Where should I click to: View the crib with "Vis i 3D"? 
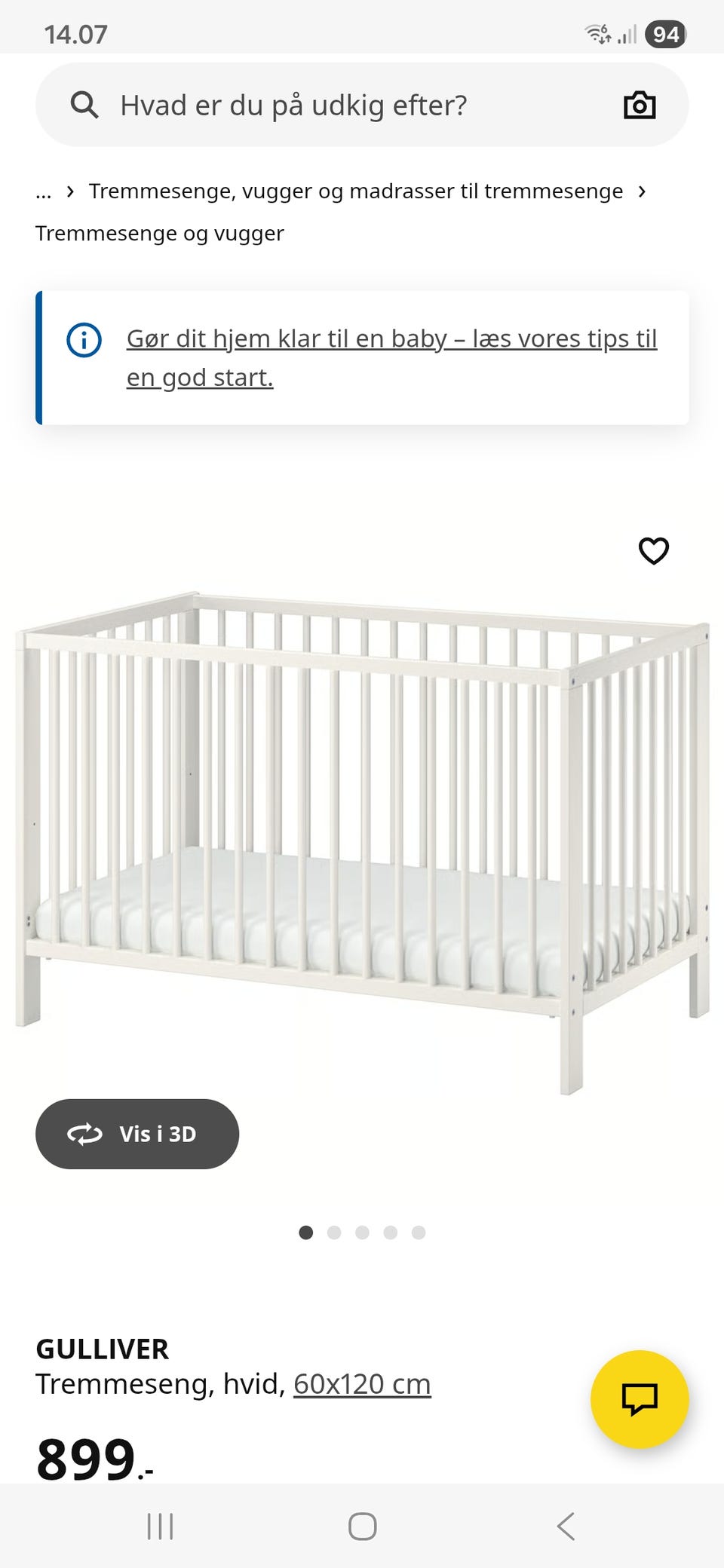coord(137,1134)
